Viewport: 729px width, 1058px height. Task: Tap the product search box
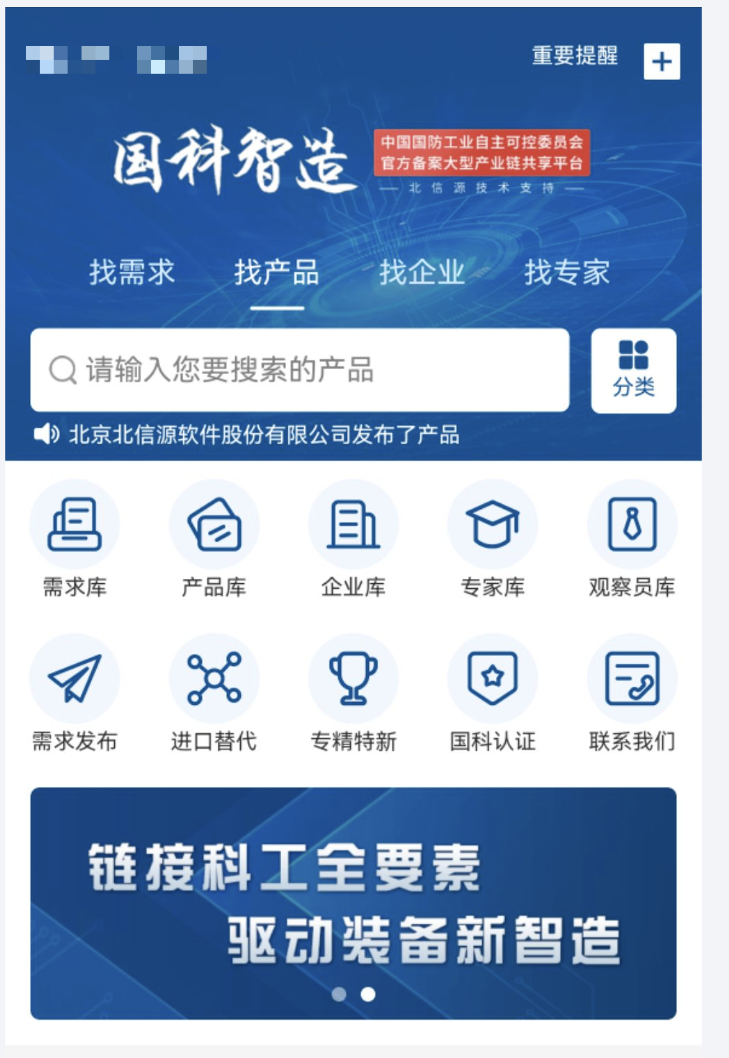point(300,370)
